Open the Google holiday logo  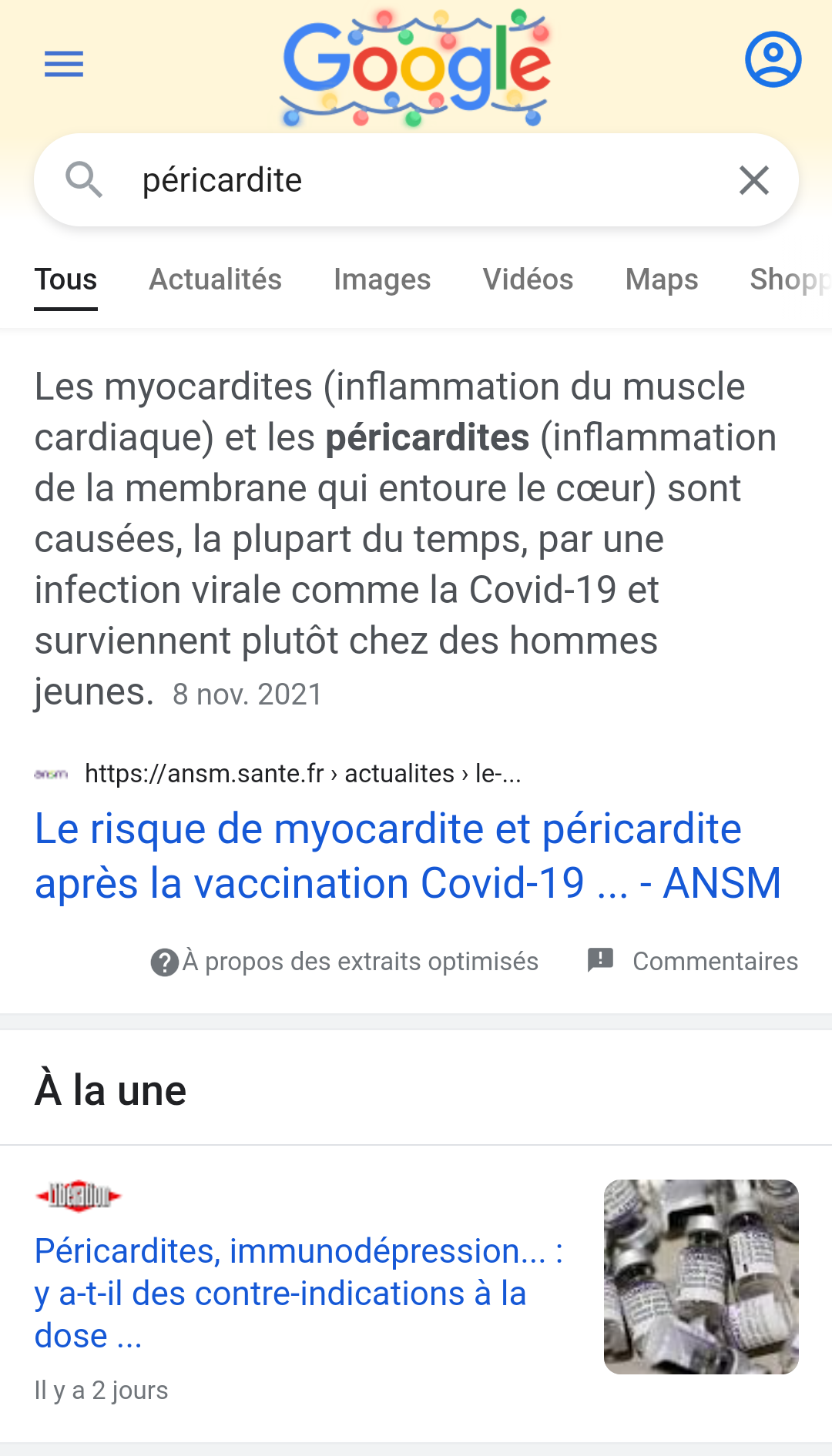[x=416, y=67]
